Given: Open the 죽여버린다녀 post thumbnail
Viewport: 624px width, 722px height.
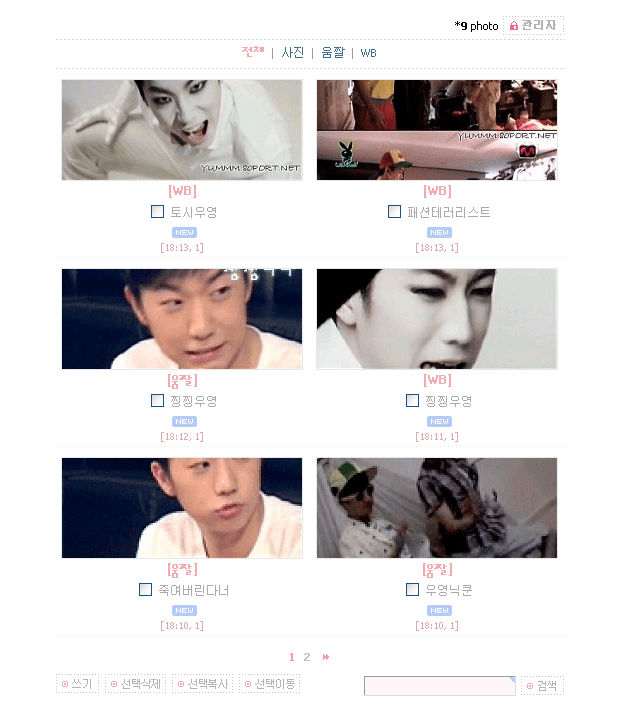Looking at the screenshot, I should (182, 508).
